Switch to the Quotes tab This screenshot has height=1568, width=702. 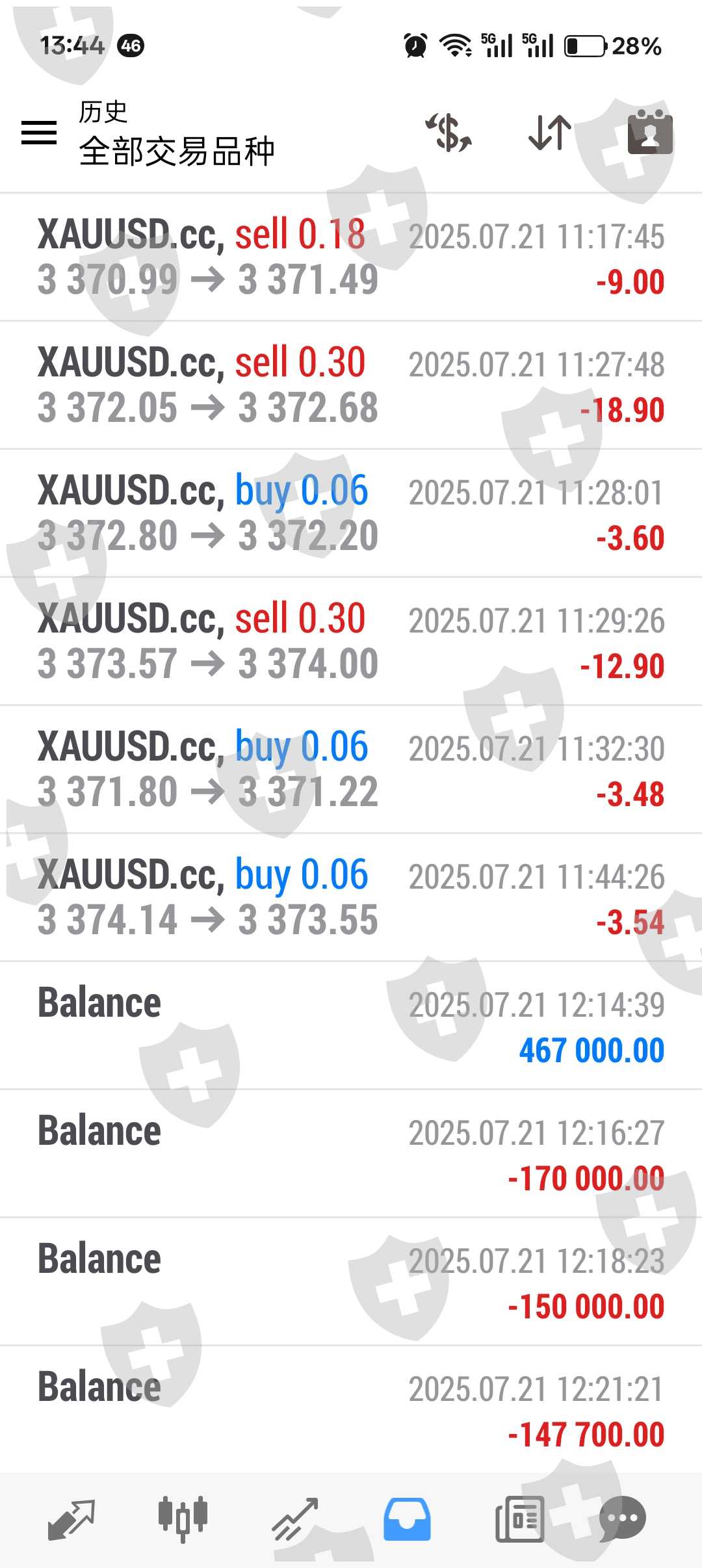pyautogui.click(x=71, y=1519)
